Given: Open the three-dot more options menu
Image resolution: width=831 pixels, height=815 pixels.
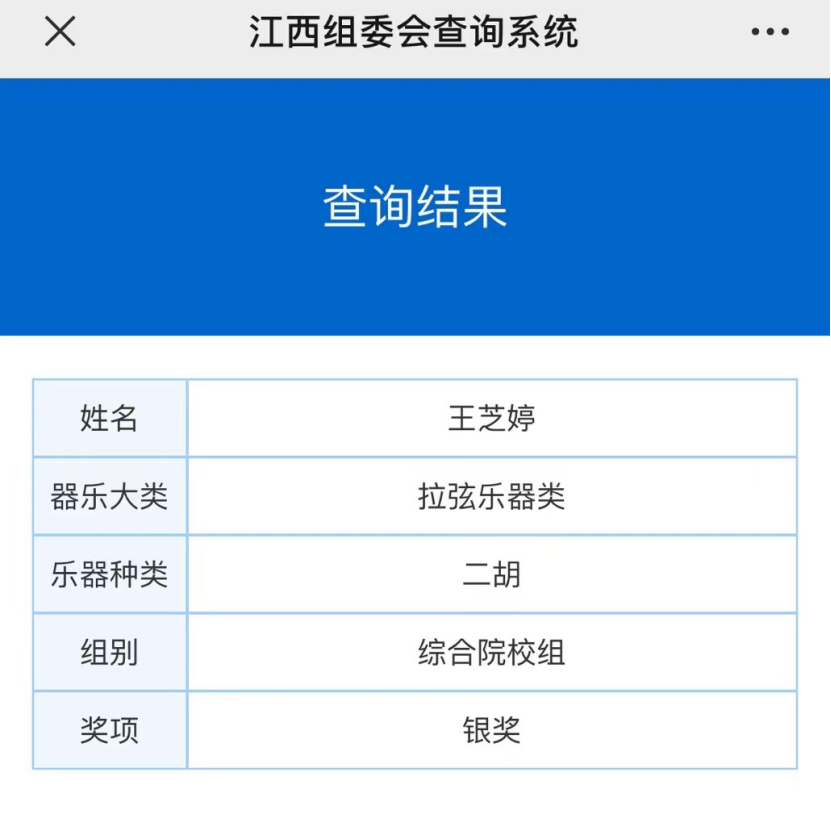Looking at the screenshot, I should coord(769,33).
